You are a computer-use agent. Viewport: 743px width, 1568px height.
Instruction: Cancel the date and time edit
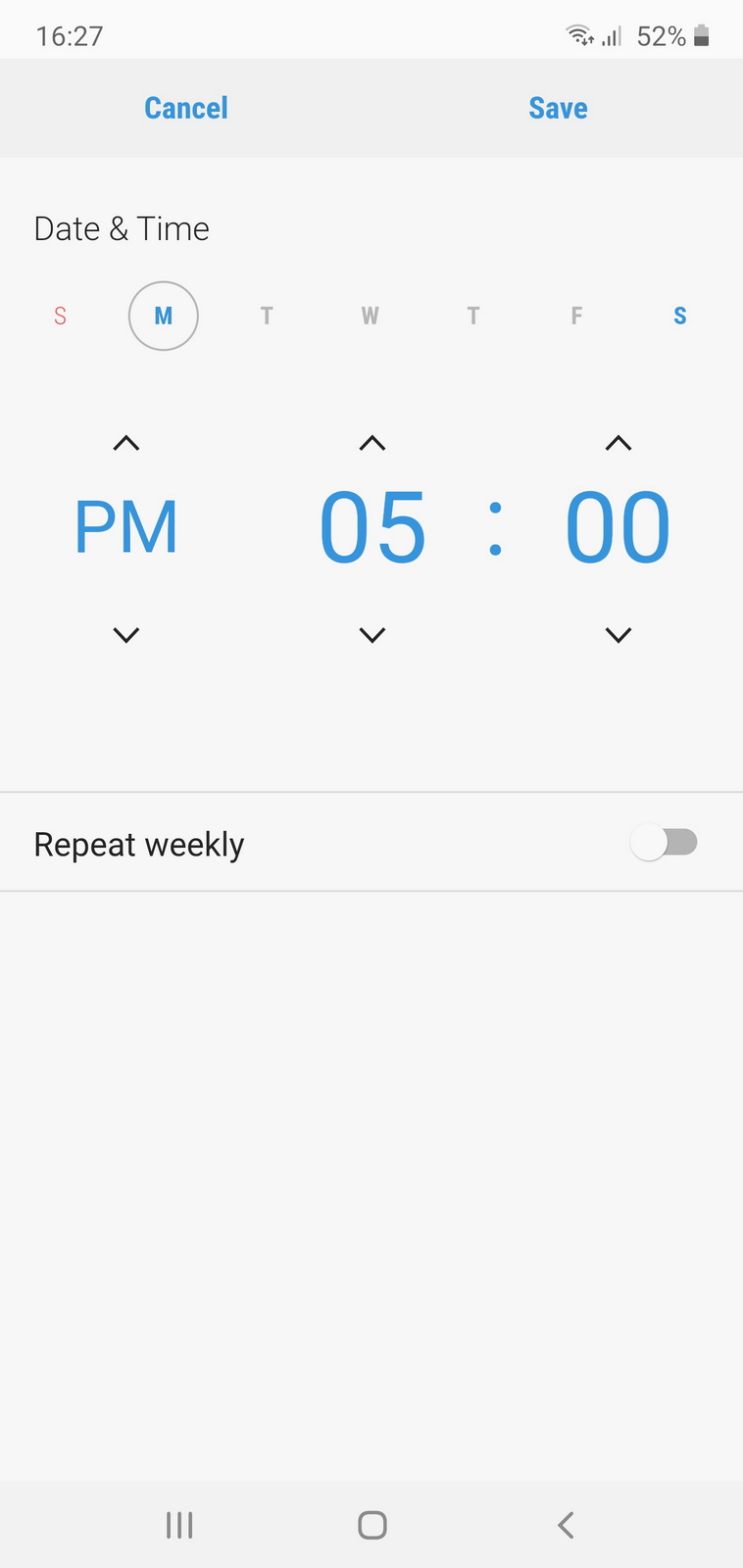[186, 108]
